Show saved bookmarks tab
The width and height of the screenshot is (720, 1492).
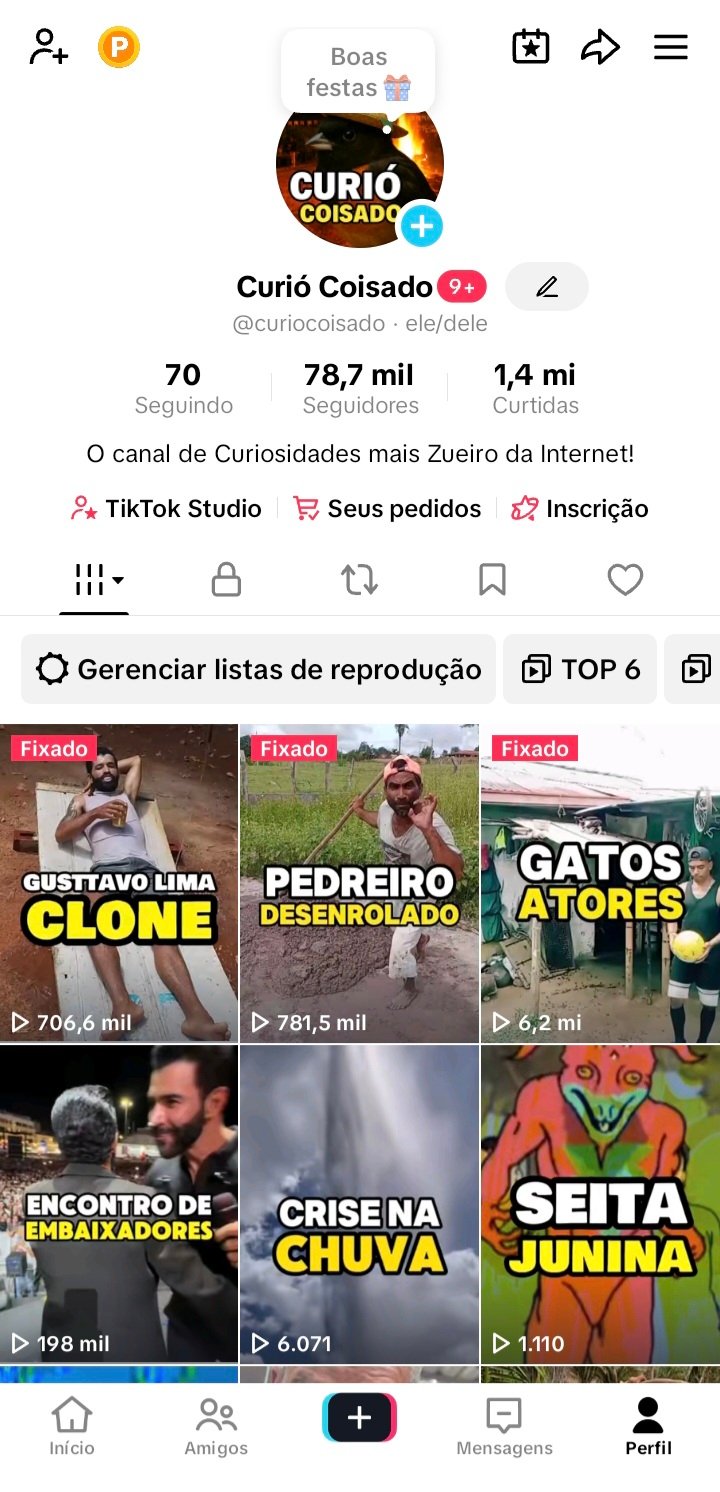[x=492, y=580]
